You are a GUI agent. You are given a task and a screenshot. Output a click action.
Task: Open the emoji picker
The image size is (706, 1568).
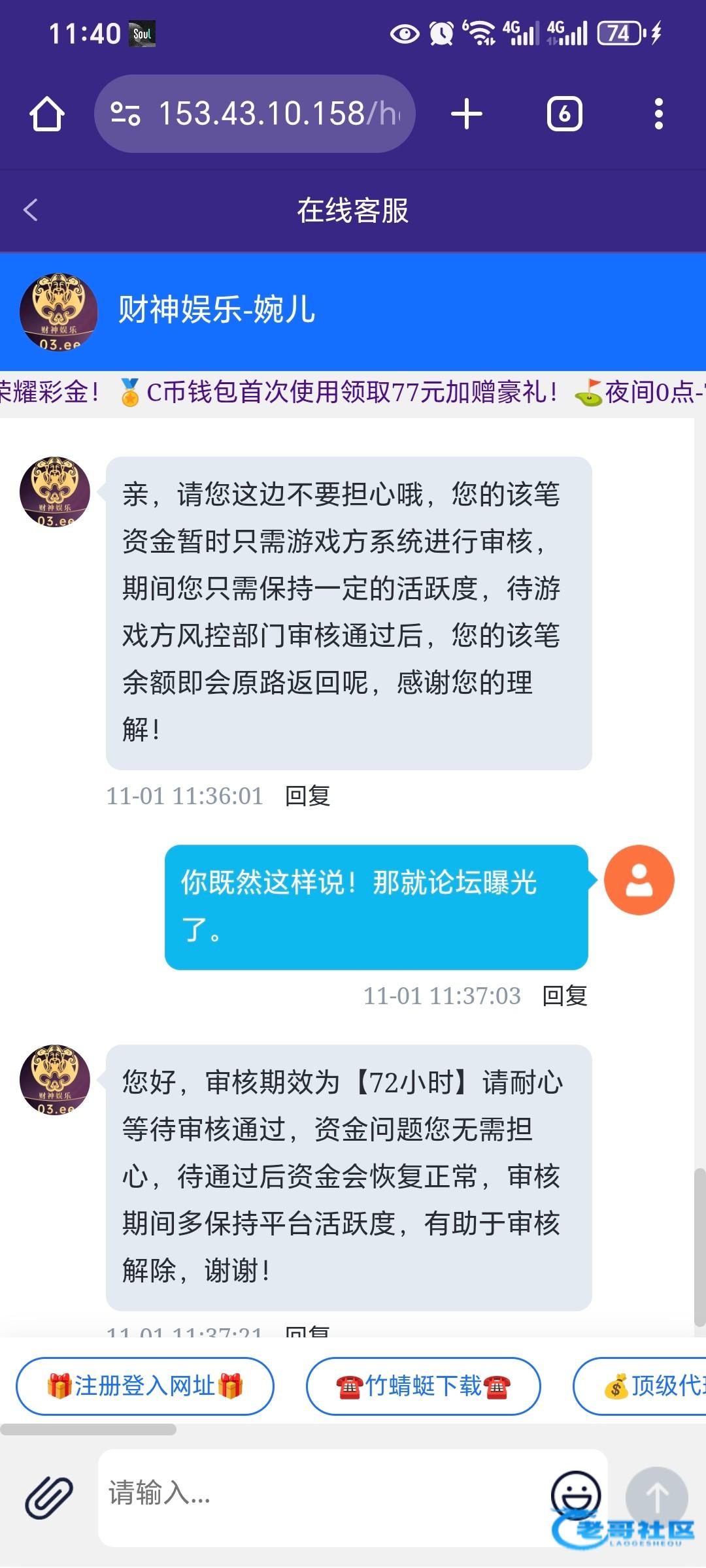576,1494
